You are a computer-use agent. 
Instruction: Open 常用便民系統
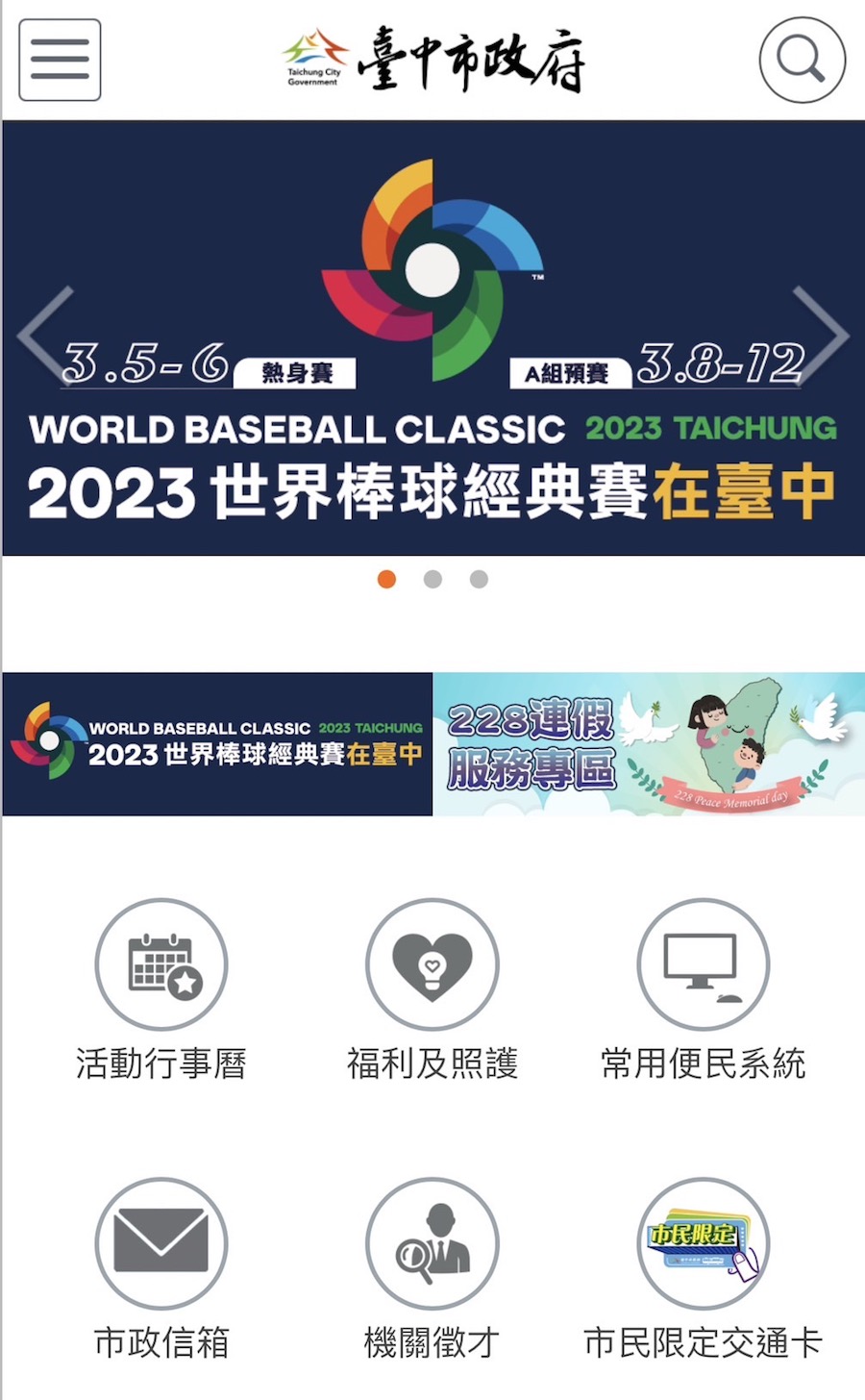704,964
